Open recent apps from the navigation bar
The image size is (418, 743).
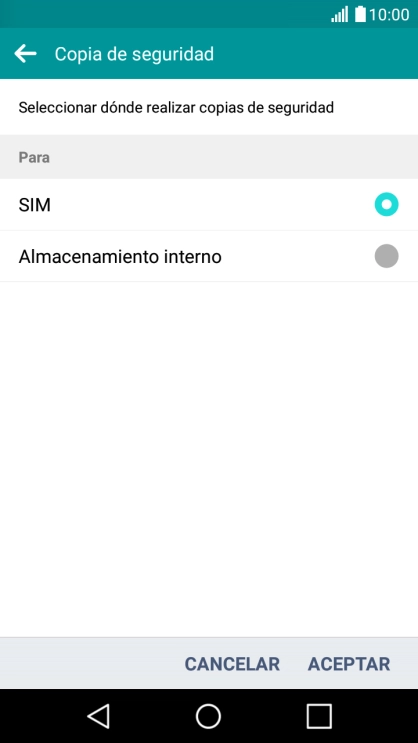pyautogui.click(x=319, y=716)
